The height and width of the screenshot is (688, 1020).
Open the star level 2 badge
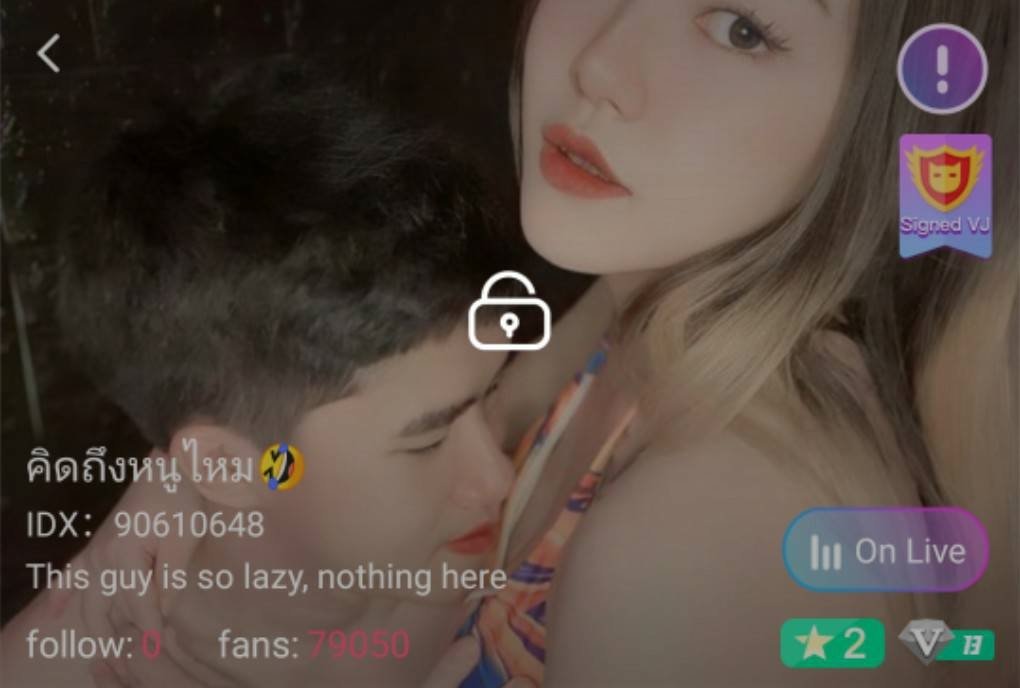(x=832, y=643)
